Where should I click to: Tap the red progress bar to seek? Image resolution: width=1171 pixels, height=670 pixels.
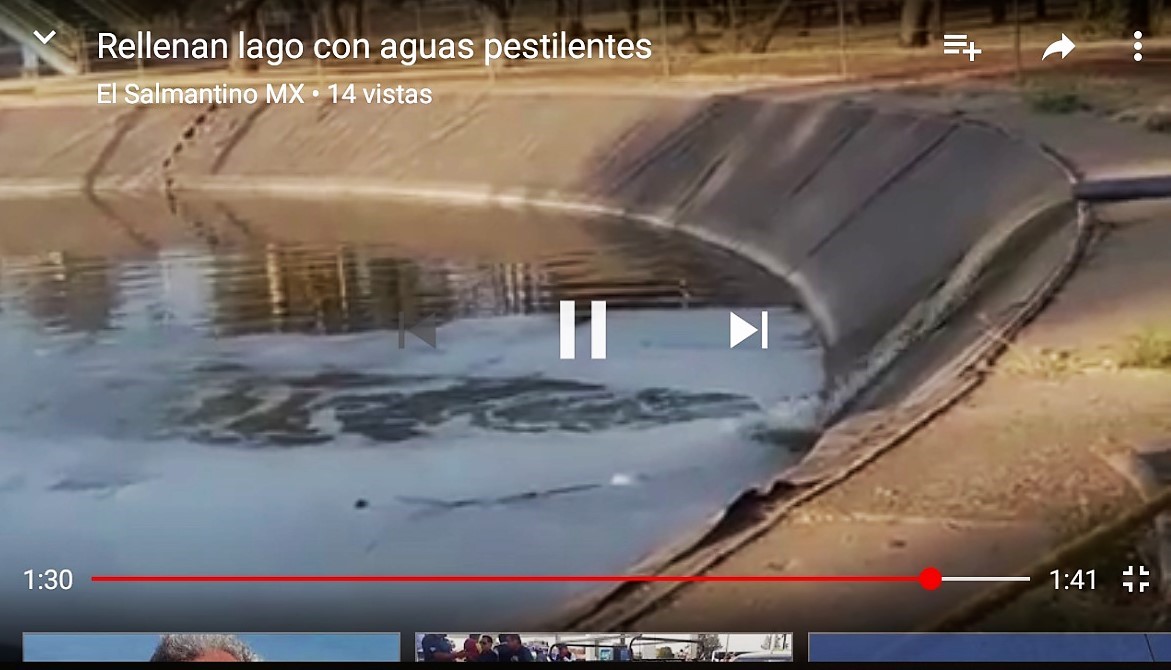(500, 579)
